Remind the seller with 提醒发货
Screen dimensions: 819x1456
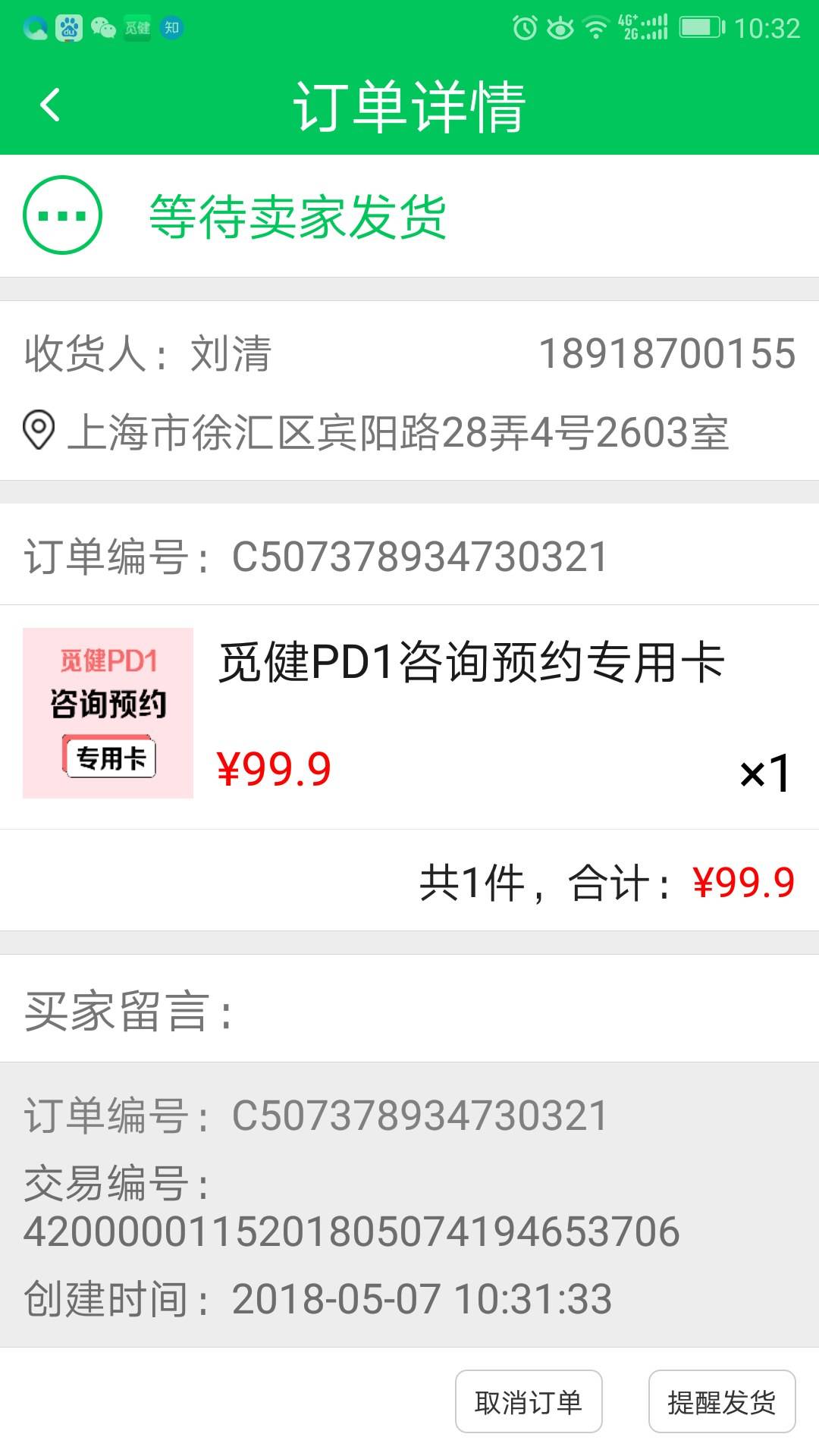[x=721, y=1402]
